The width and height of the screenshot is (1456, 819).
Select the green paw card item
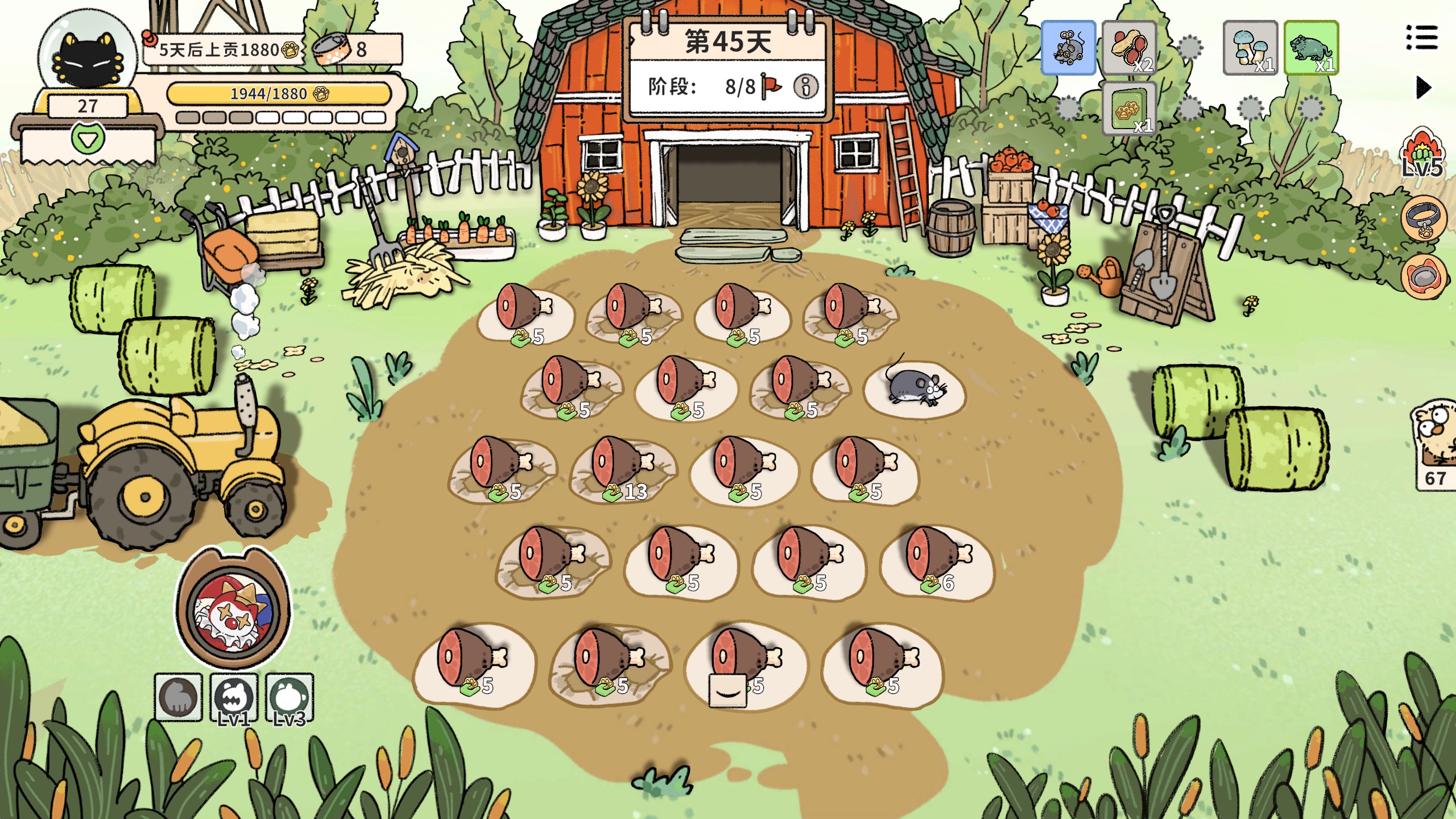[1129, 109]
